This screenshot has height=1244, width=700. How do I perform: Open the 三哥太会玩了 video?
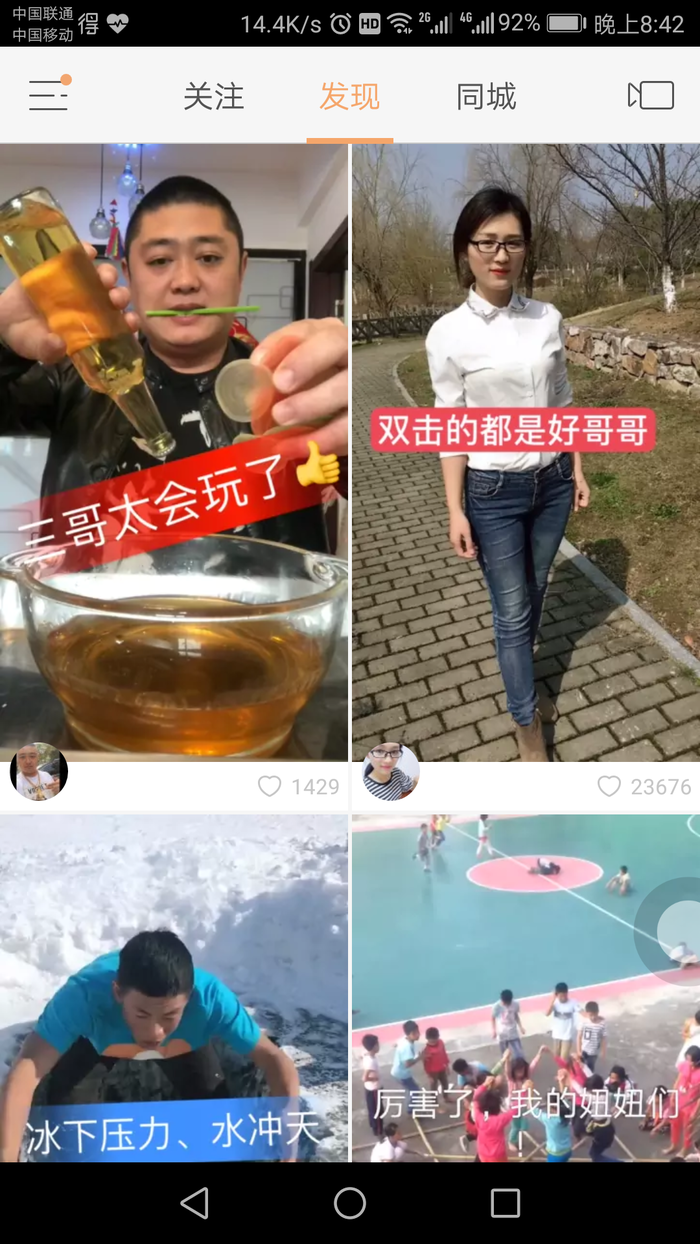[174, 450]
